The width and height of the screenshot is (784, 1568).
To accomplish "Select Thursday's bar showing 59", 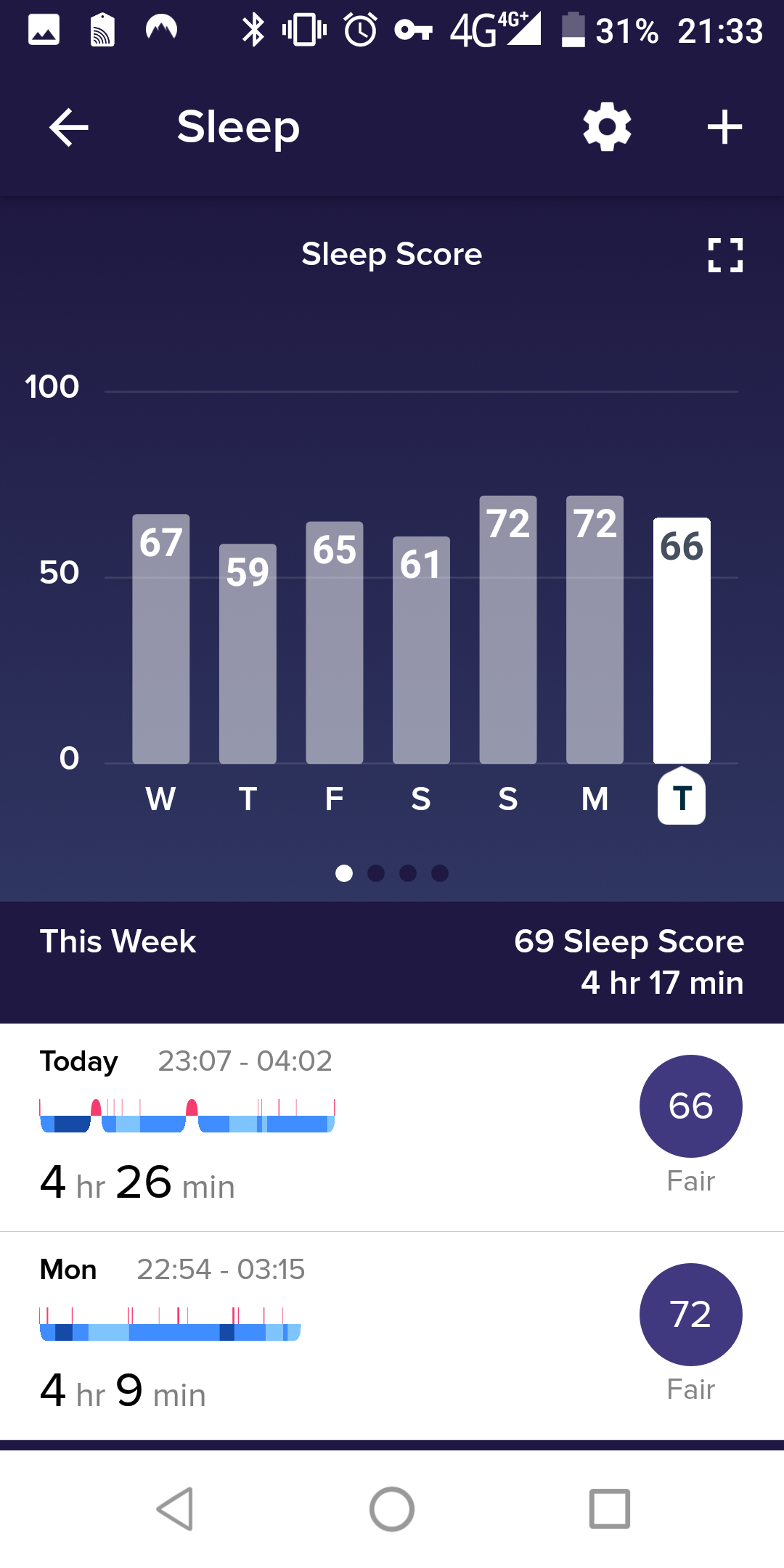I will click(x=248, y=653).
